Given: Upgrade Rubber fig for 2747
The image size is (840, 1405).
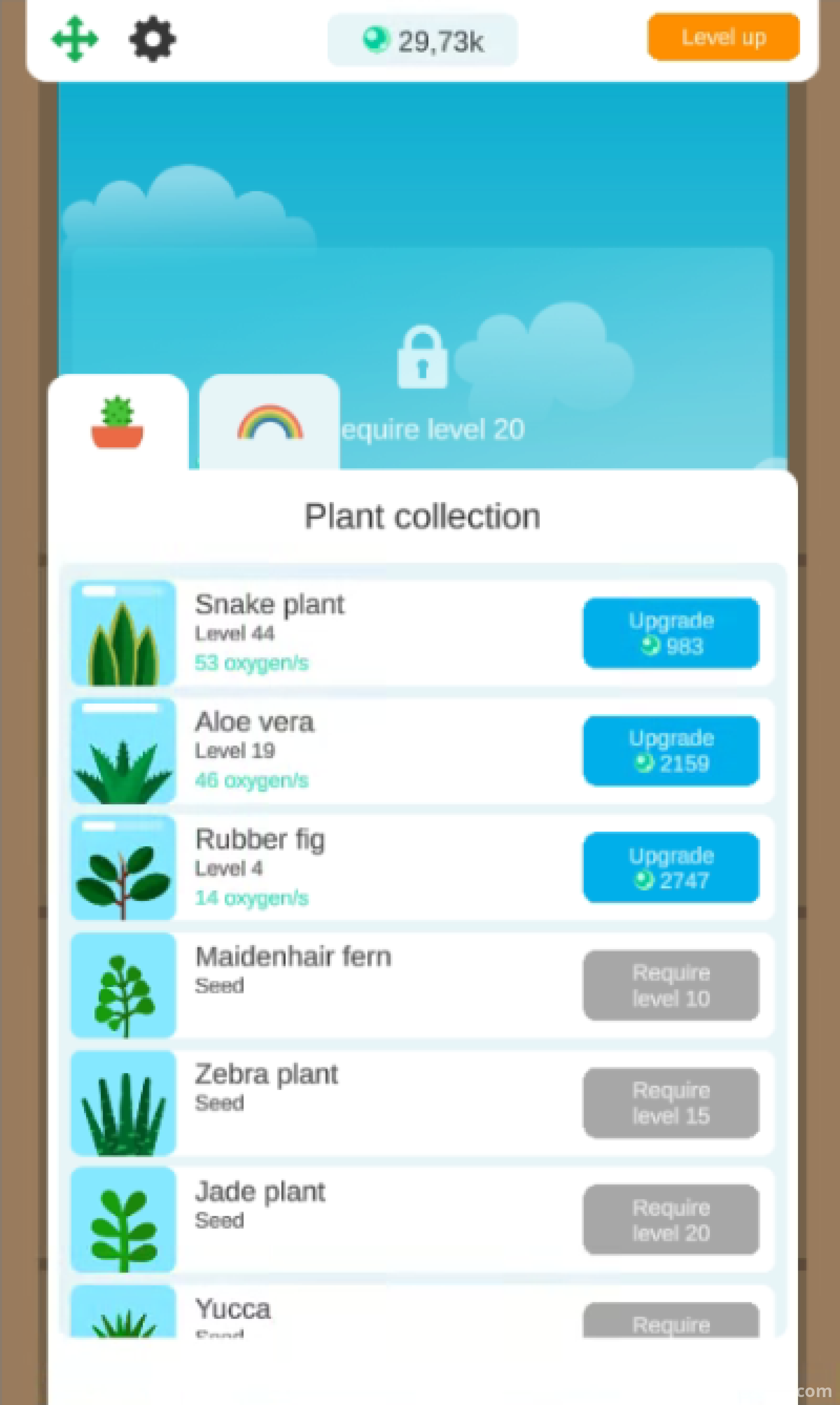Looking at the screenshot, I should 671,867.
